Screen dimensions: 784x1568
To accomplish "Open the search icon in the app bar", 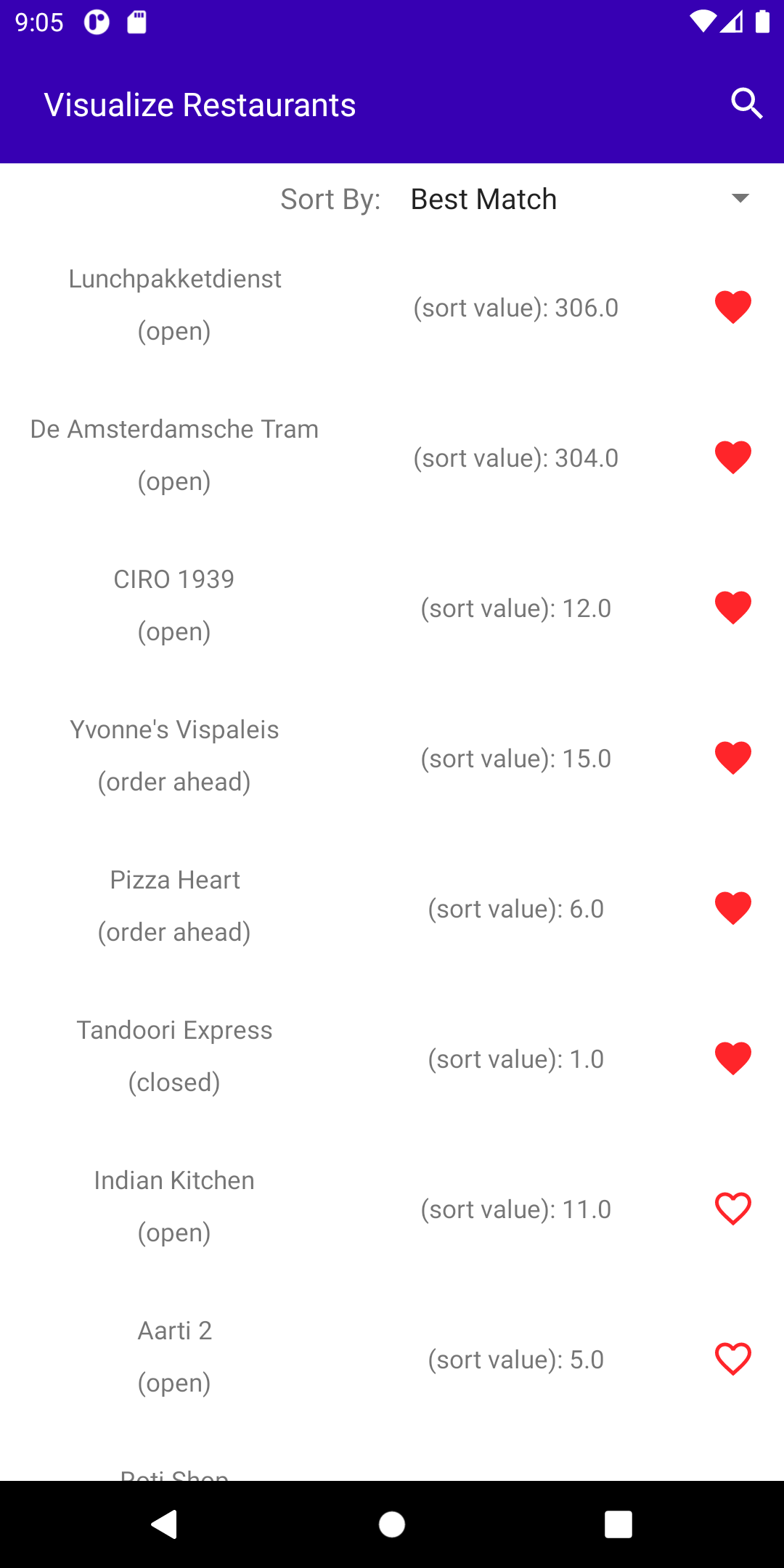I will (x=746, y=105).
